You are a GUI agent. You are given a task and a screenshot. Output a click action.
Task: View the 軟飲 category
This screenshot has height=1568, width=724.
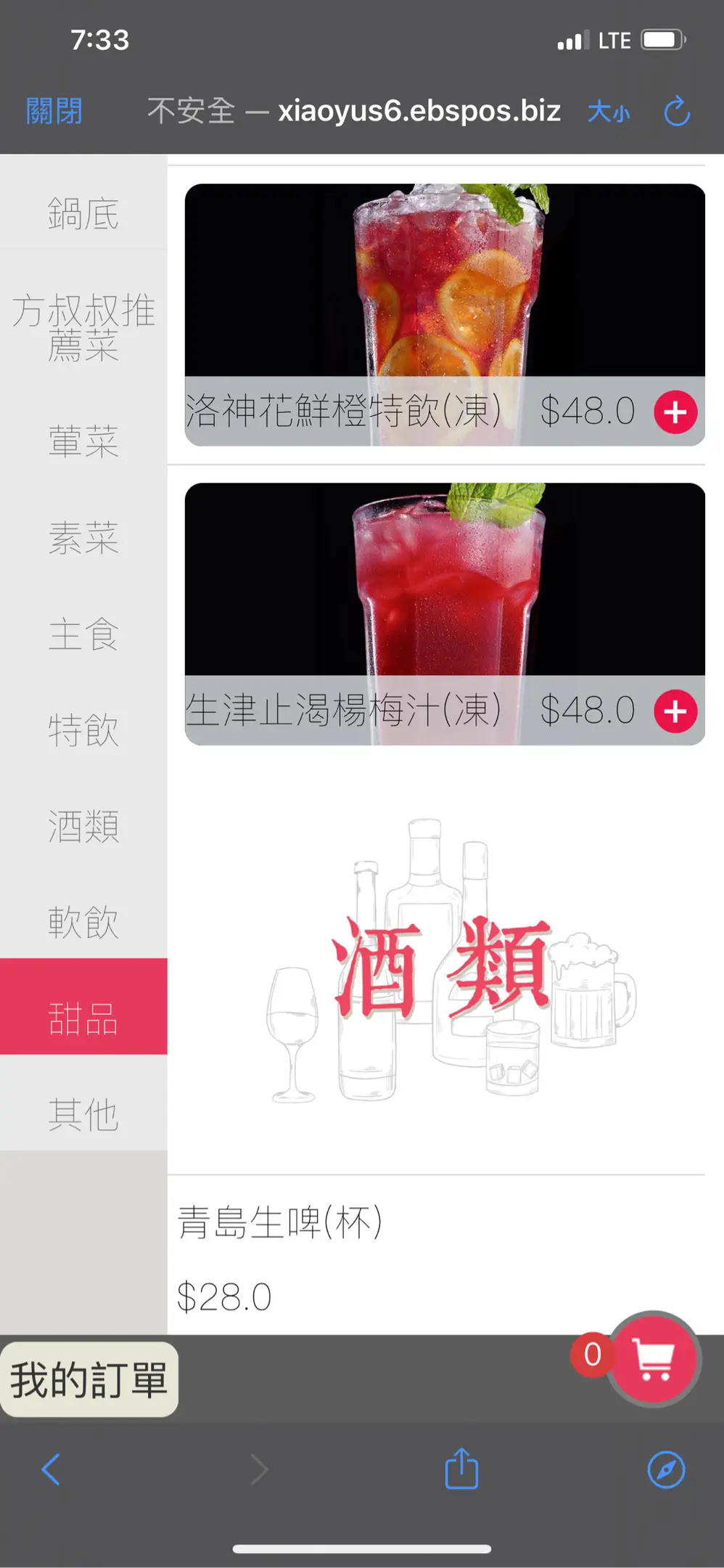coord(83,922)
